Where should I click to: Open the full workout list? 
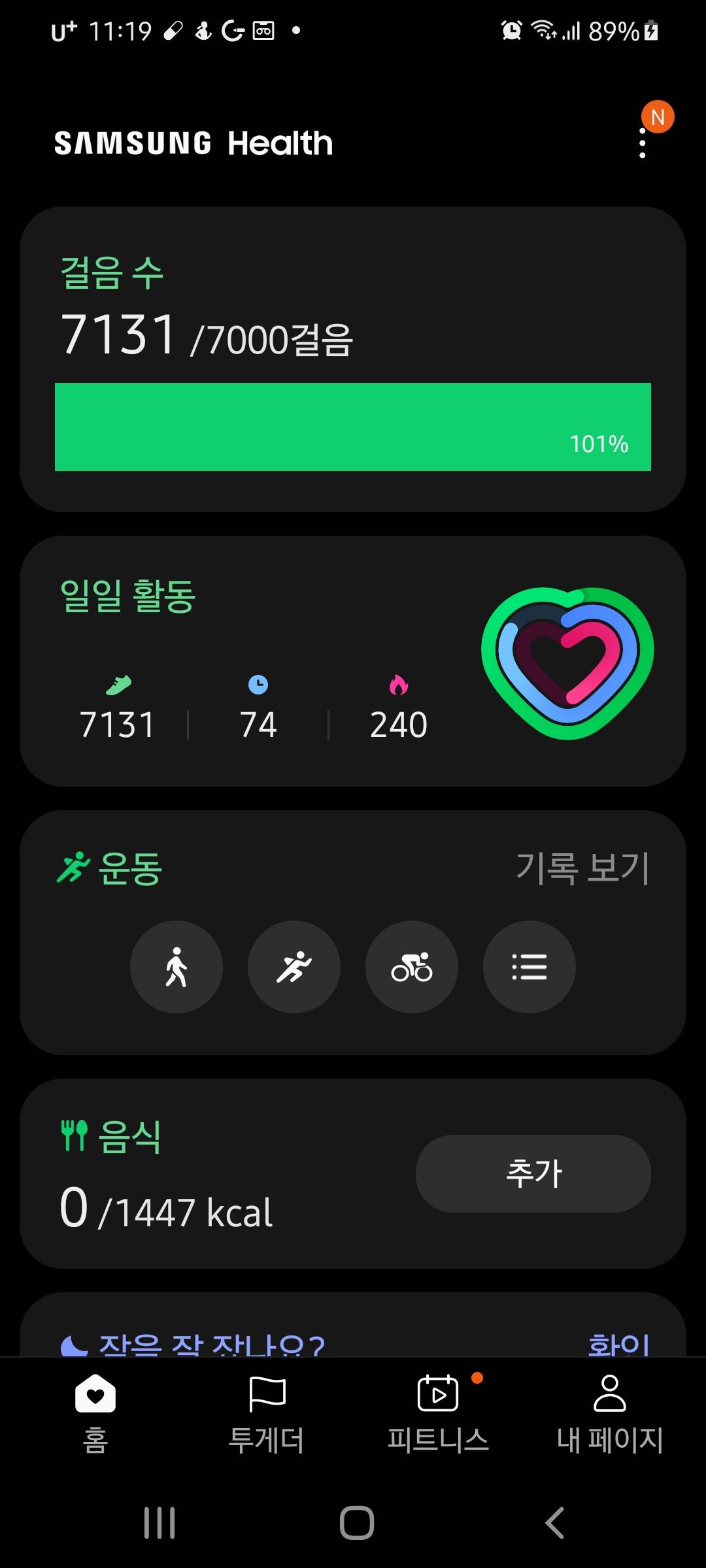pos(529,967)
